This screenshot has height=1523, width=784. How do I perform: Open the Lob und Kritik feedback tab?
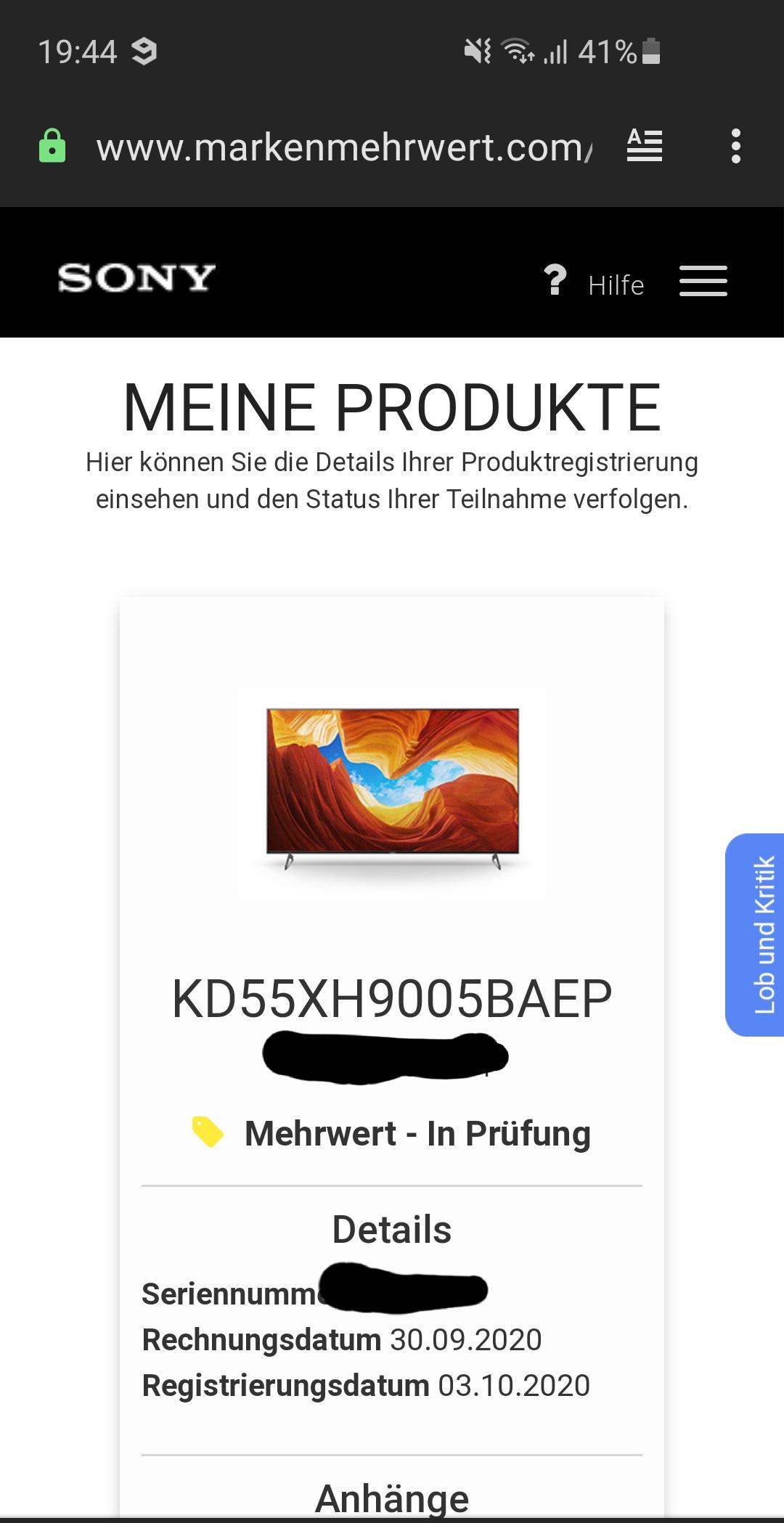pyautogui.click(x=756, y=934)
